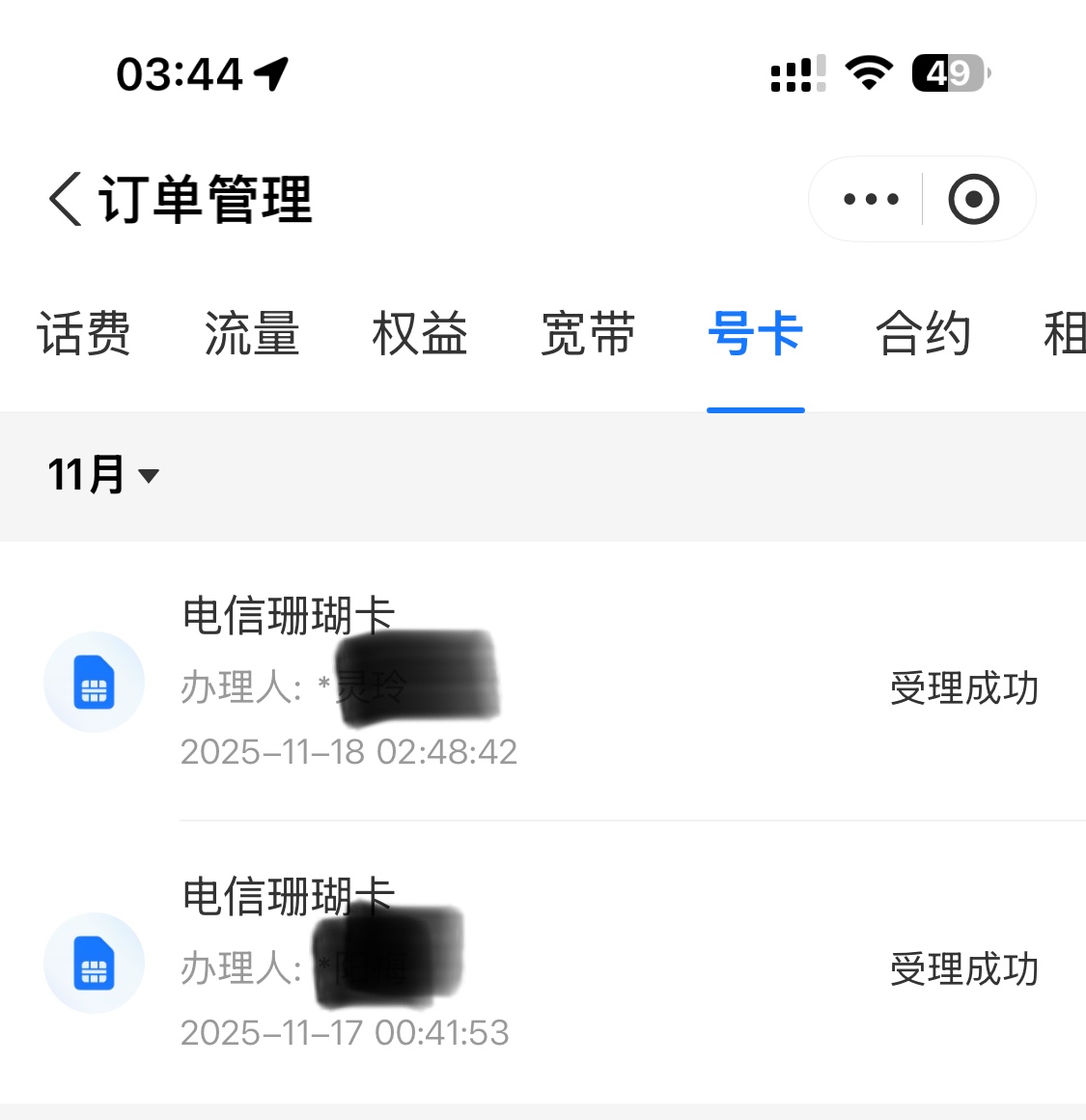Go back from 订单管理 page

point(66,200)
